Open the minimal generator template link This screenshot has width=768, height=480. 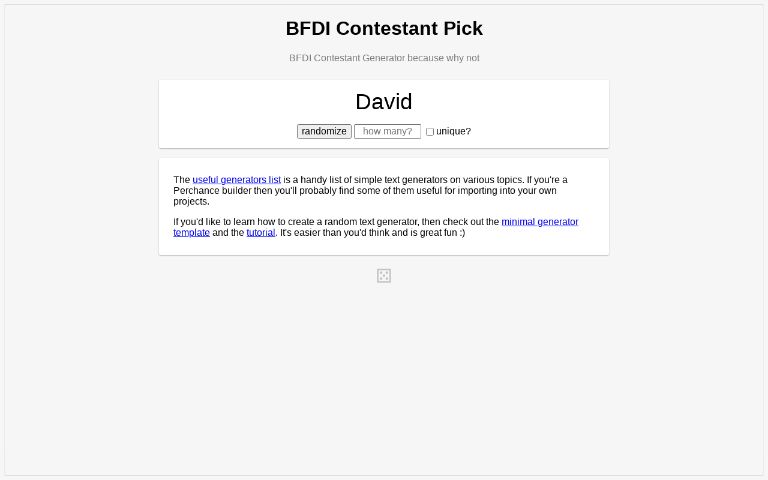pos(539,222)
